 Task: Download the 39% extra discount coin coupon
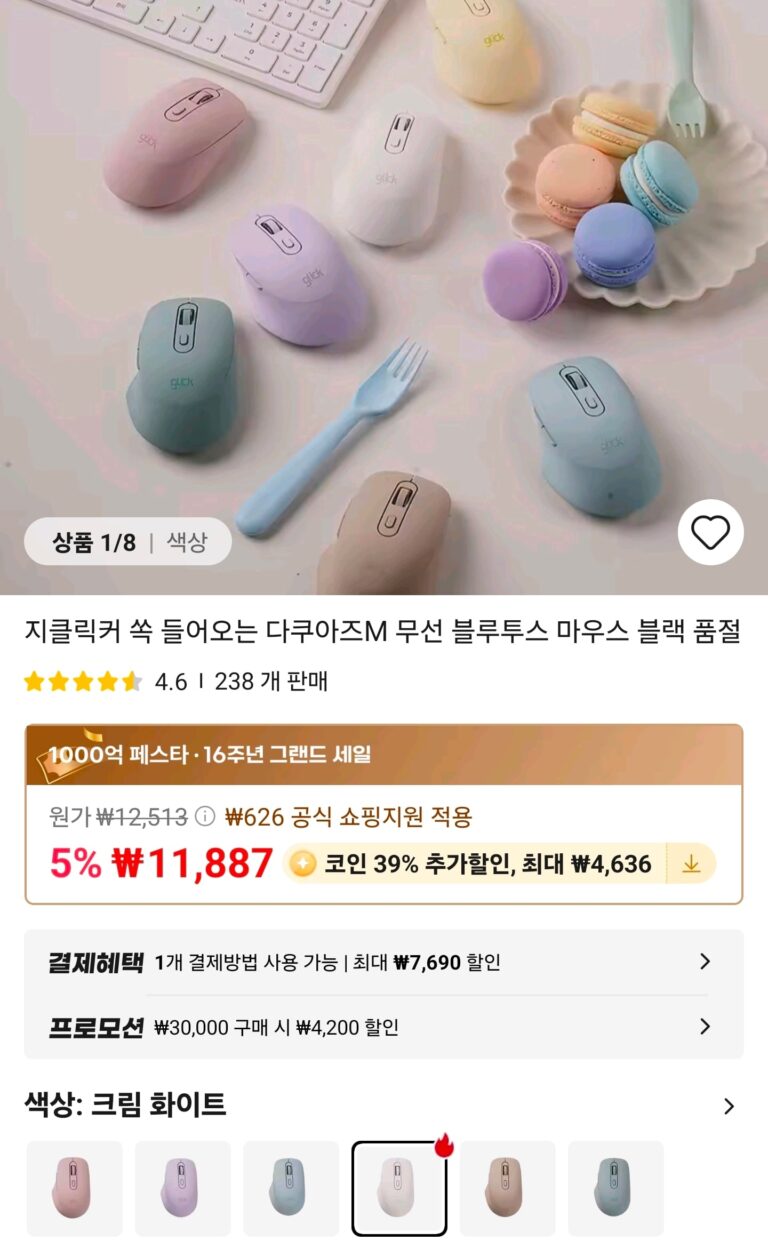[691, 864]
